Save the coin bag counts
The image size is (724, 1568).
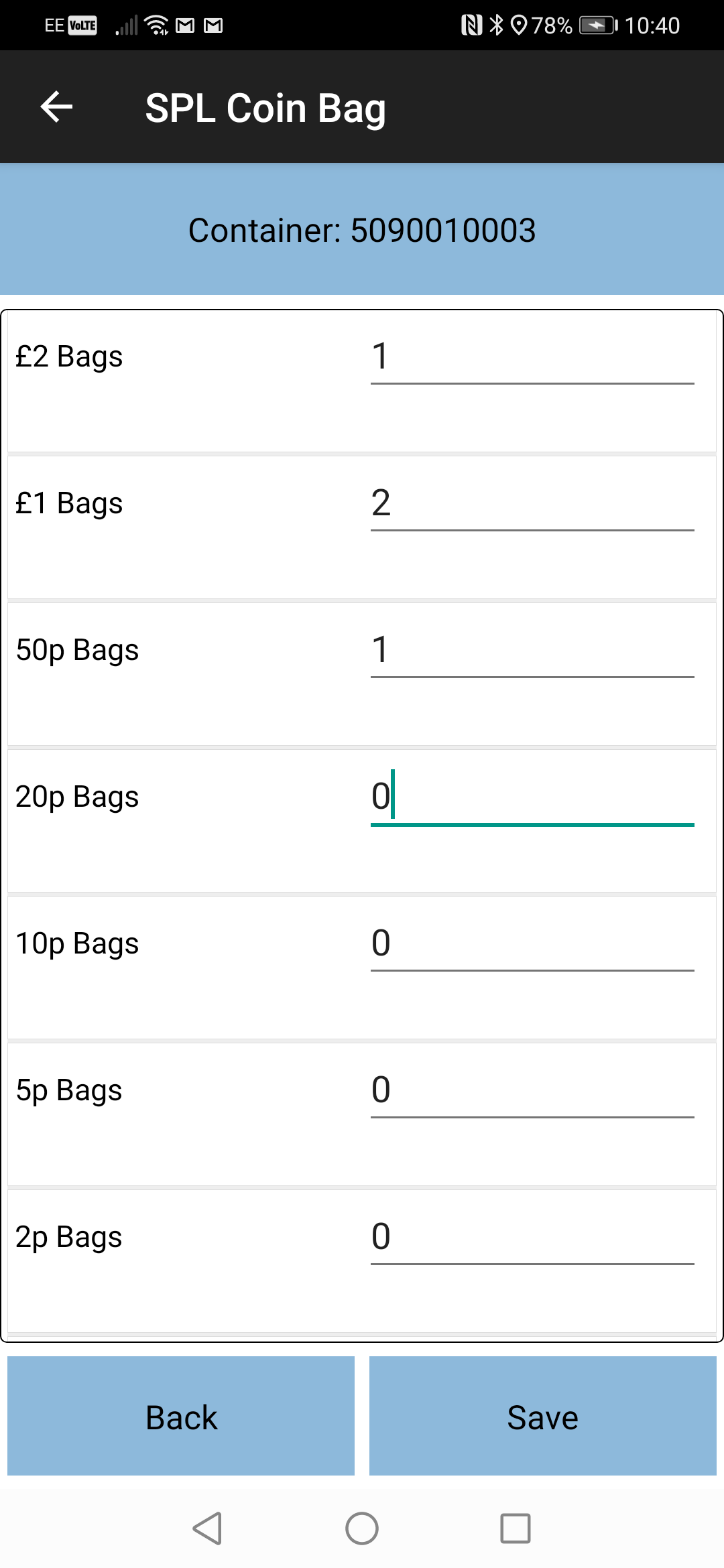[x=543, y=1416]
